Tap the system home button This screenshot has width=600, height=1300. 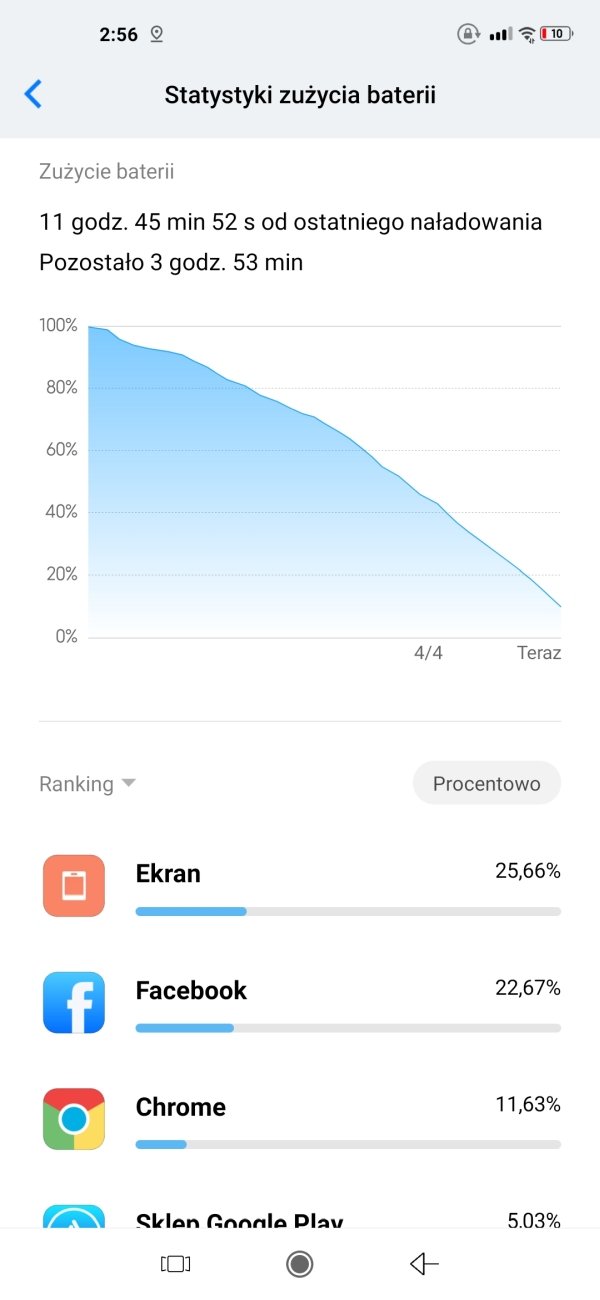[x=299, y=1264]
